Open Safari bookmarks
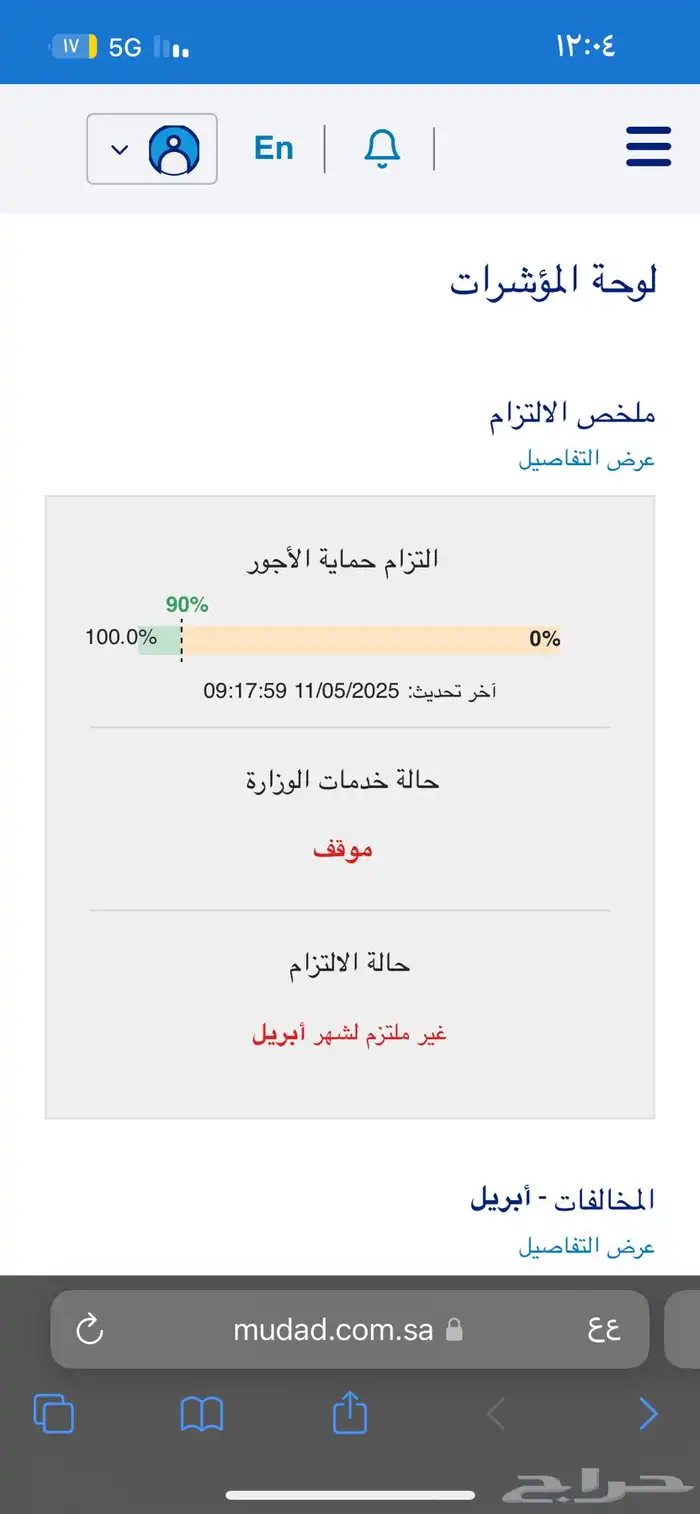700x1514 pixels. click(202, 1414)
